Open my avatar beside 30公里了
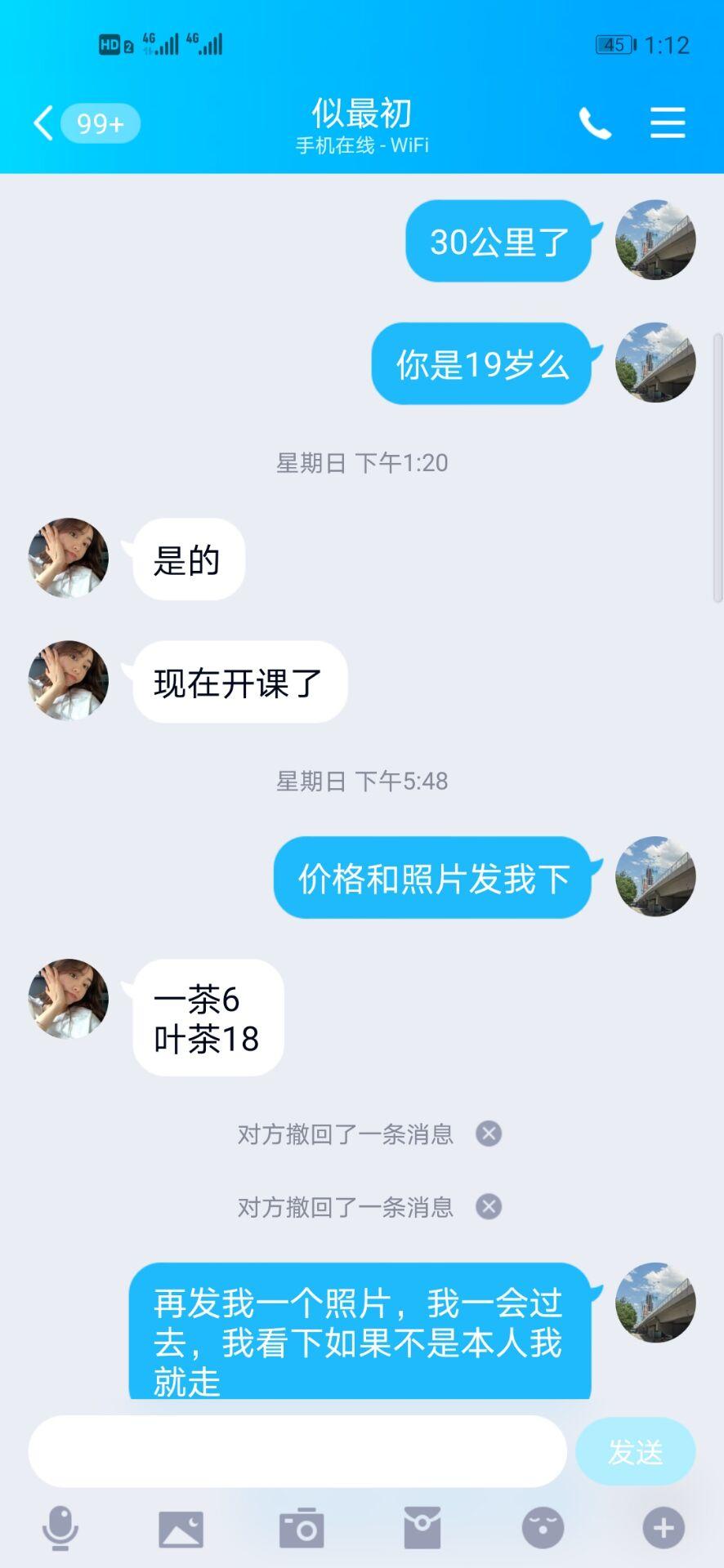 655,240
